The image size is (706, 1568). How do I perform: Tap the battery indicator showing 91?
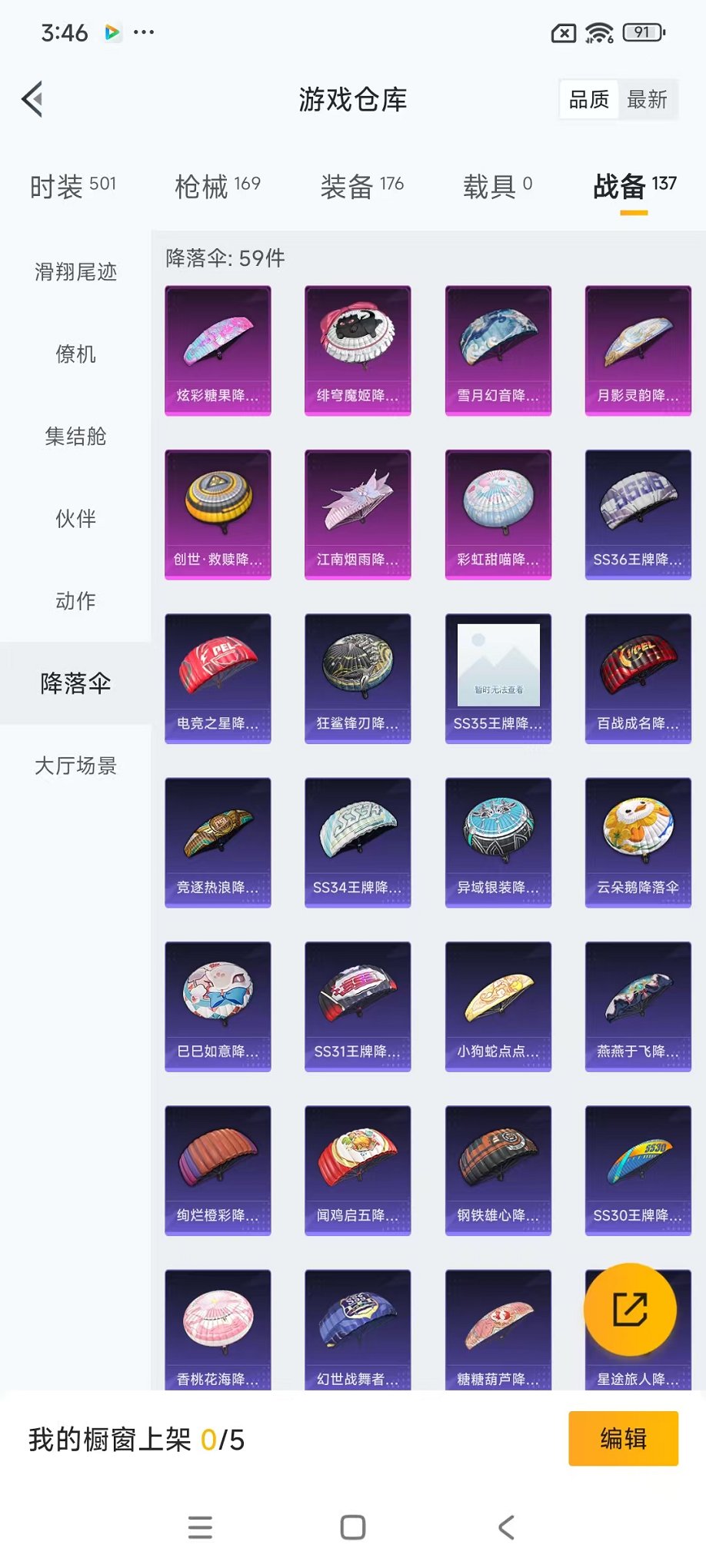(642, 32)
